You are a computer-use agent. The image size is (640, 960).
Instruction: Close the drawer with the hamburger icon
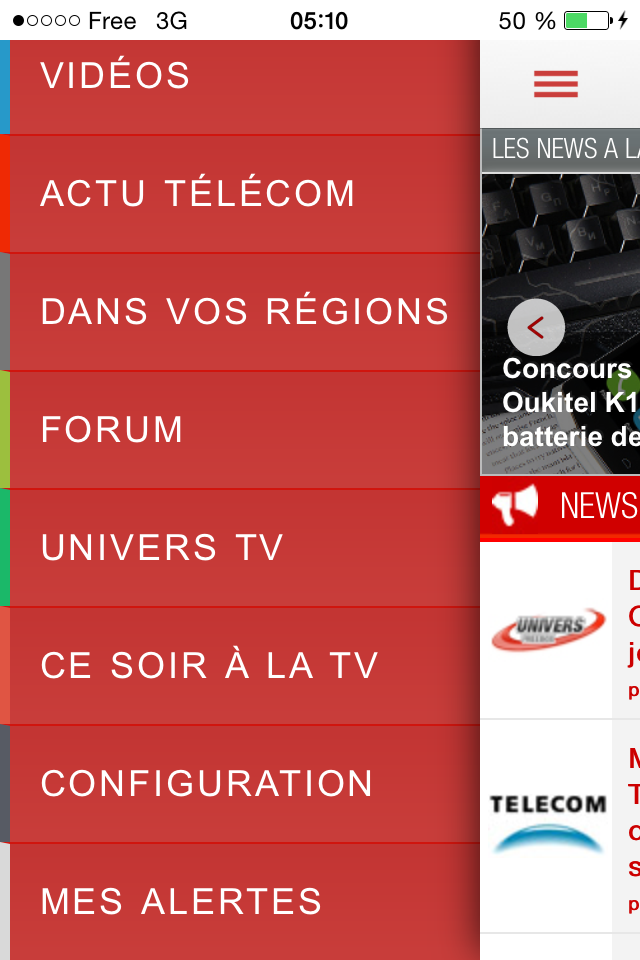click(x=556, y=84)
